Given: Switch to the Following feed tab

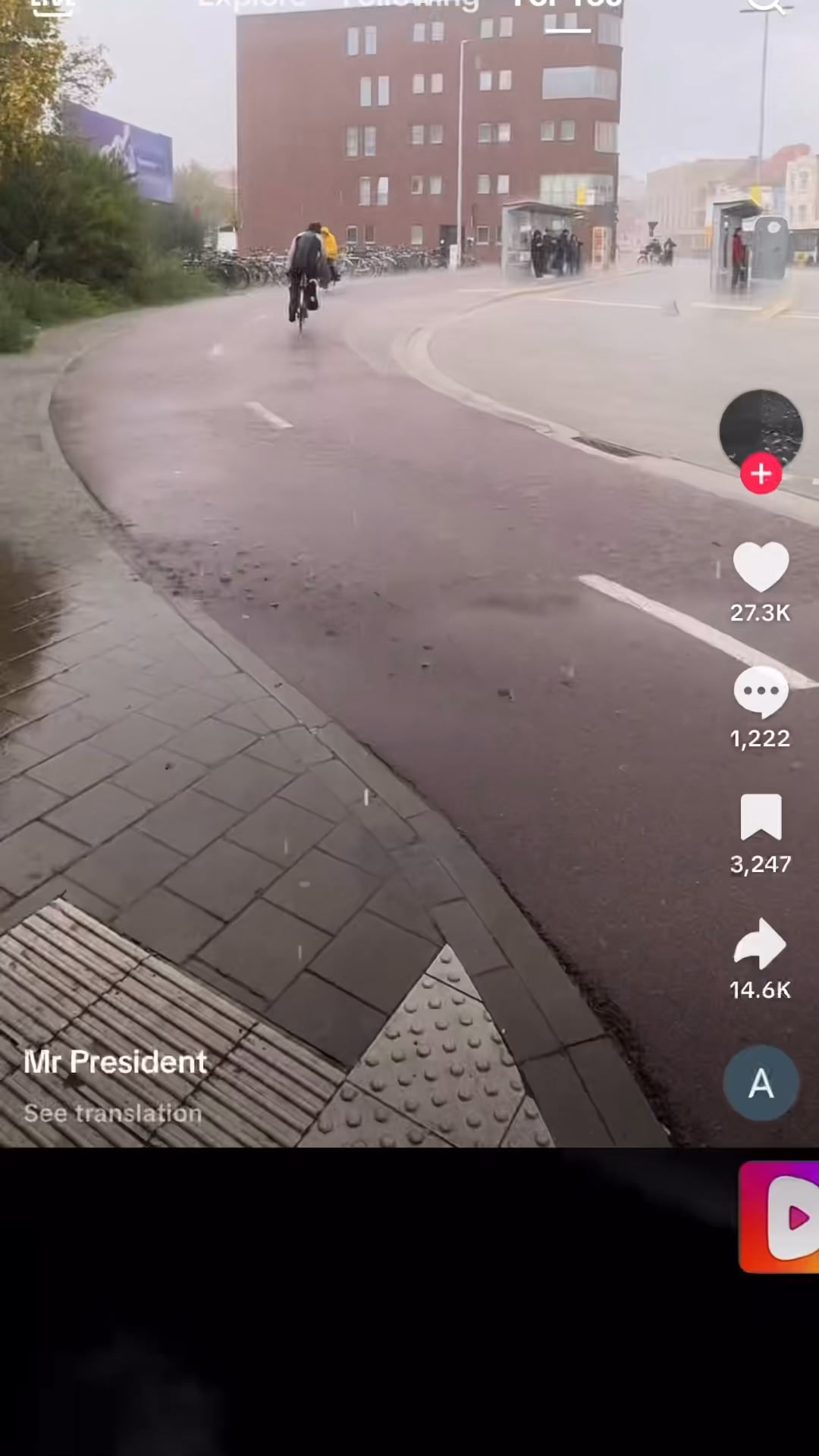Looking at the screenshot, I should pos(410,6).
